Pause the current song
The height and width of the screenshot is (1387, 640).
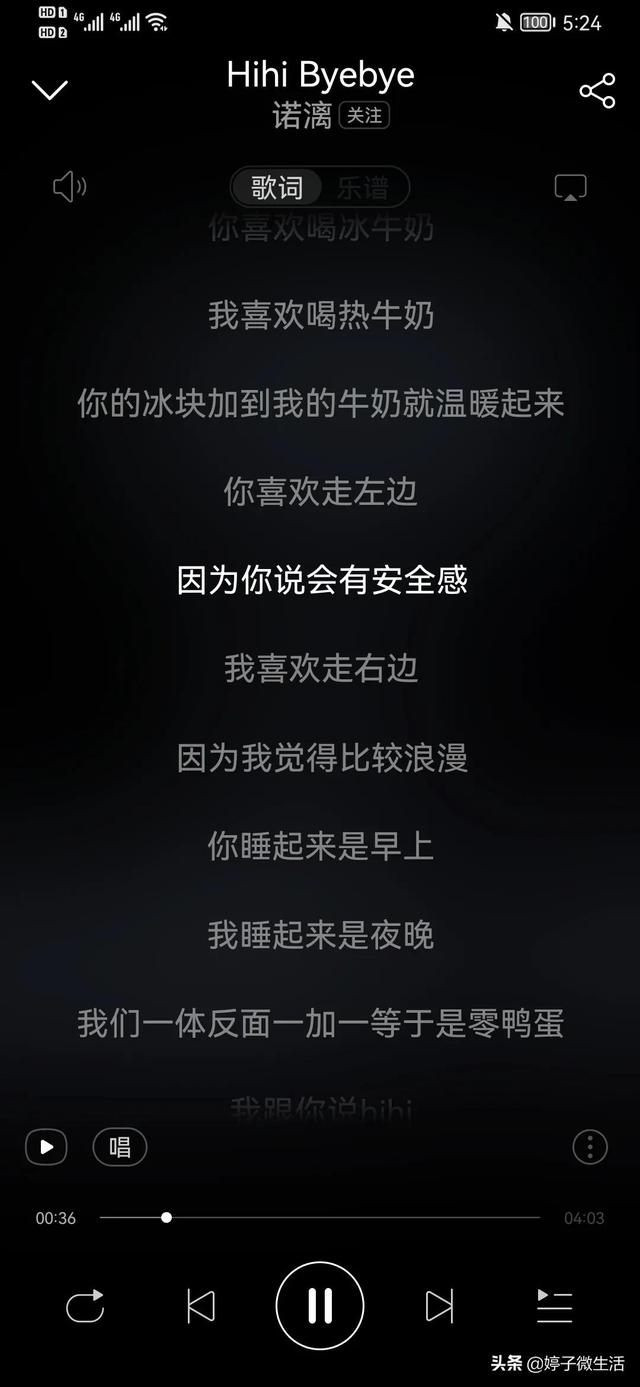[x=320, y=1306]
